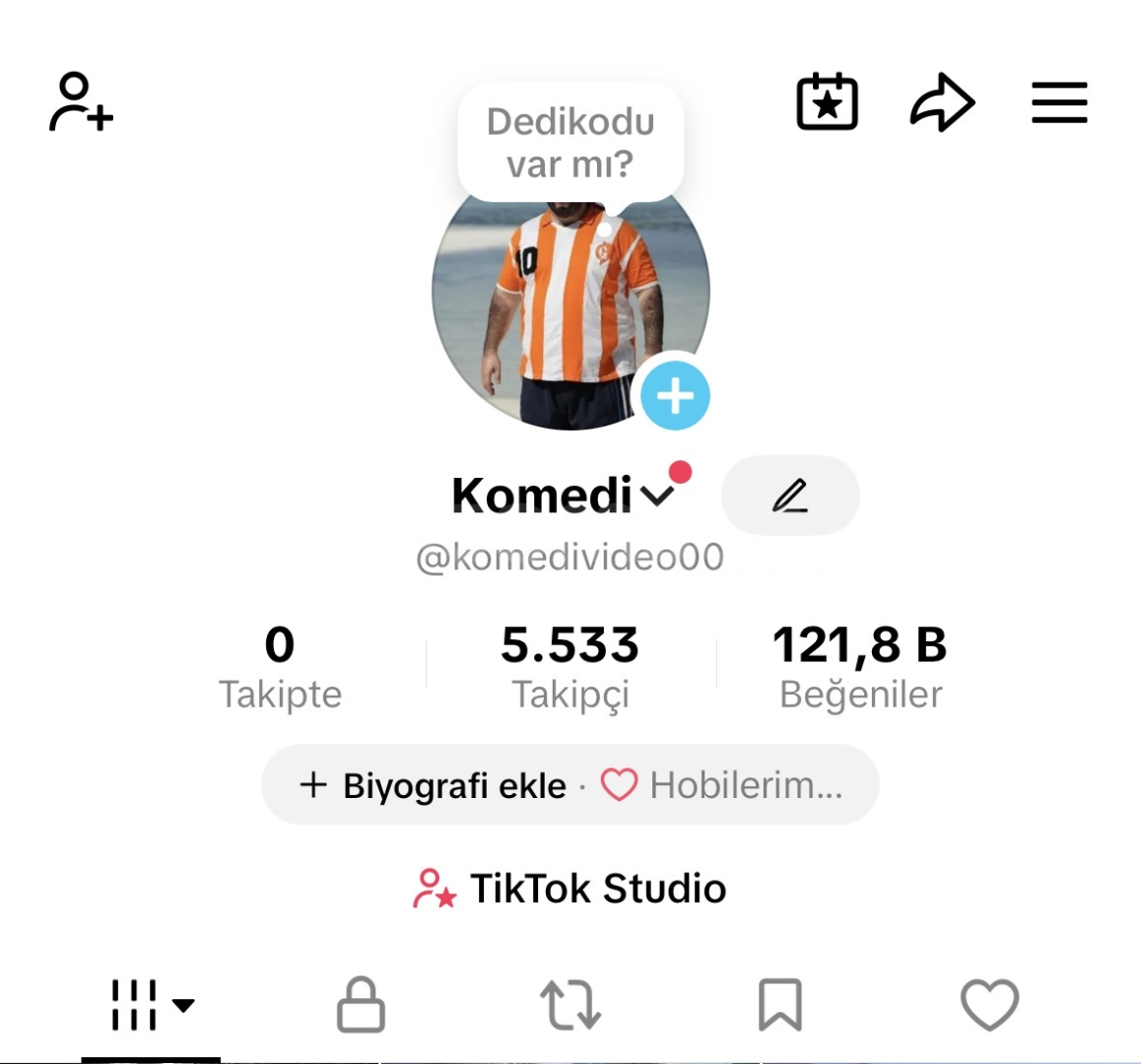Viewport: 1141px width, 1064px height.
Task: Open the hamburger menu
Action: coord(1059,102)
